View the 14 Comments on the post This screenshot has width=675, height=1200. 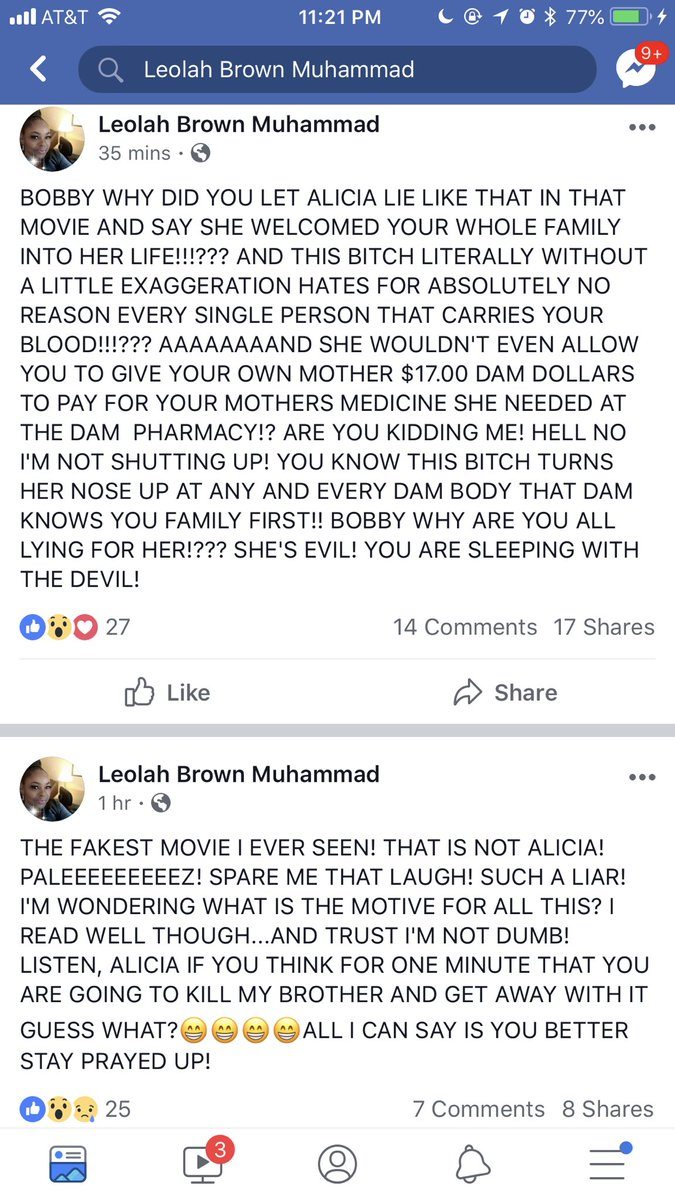coord(465,627)
